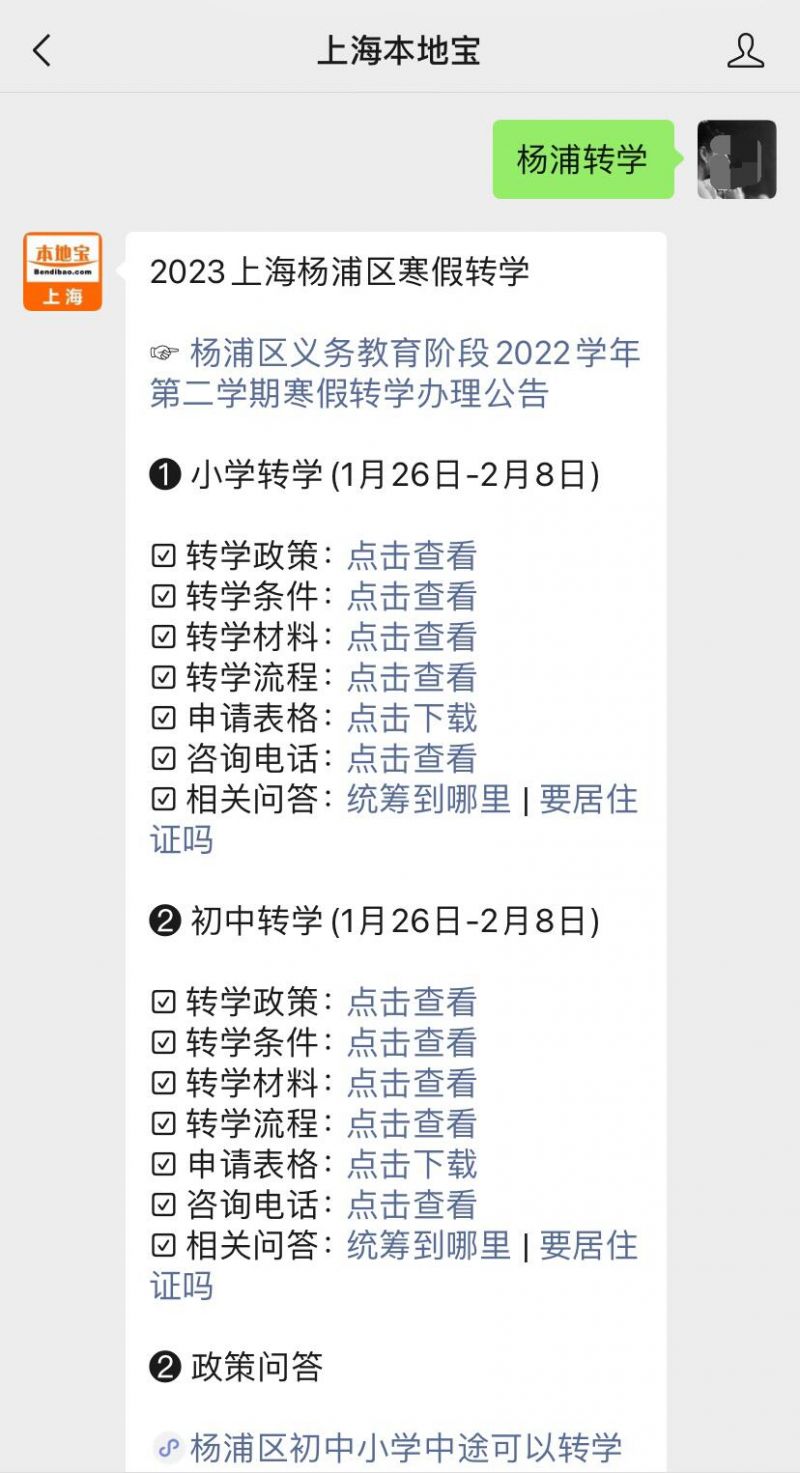This screenshot has width=800, height=1473.
Task: View 初中转学 转学流程 link
Action: click(x=412, y=1124)
